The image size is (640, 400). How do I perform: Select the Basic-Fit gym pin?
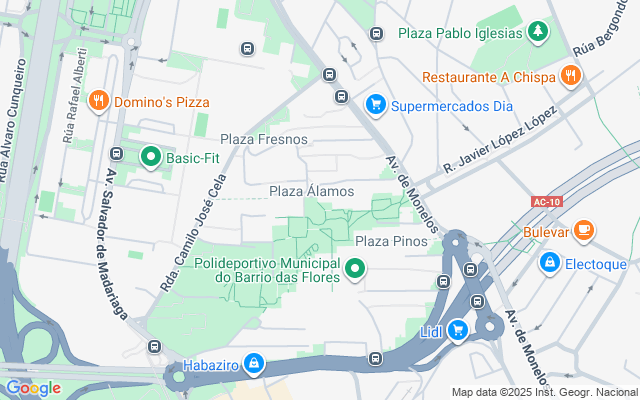pyautogui.click(x=151, y=157)
